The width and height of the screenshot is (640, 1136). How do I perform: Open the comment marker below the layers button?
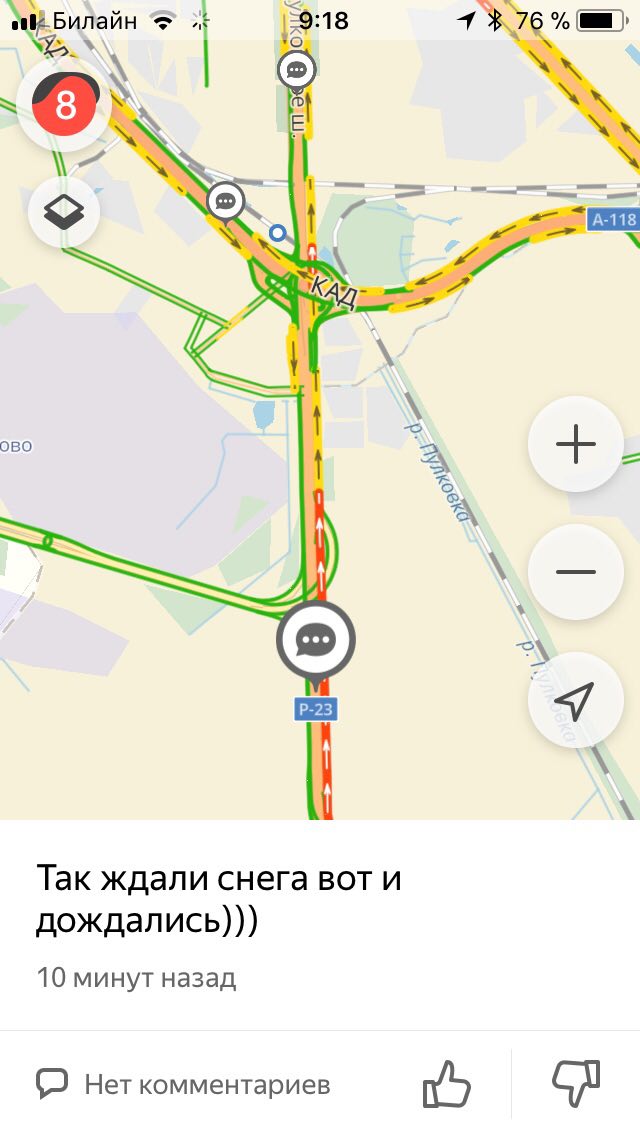pyautogui.click(x=226, y=201)
